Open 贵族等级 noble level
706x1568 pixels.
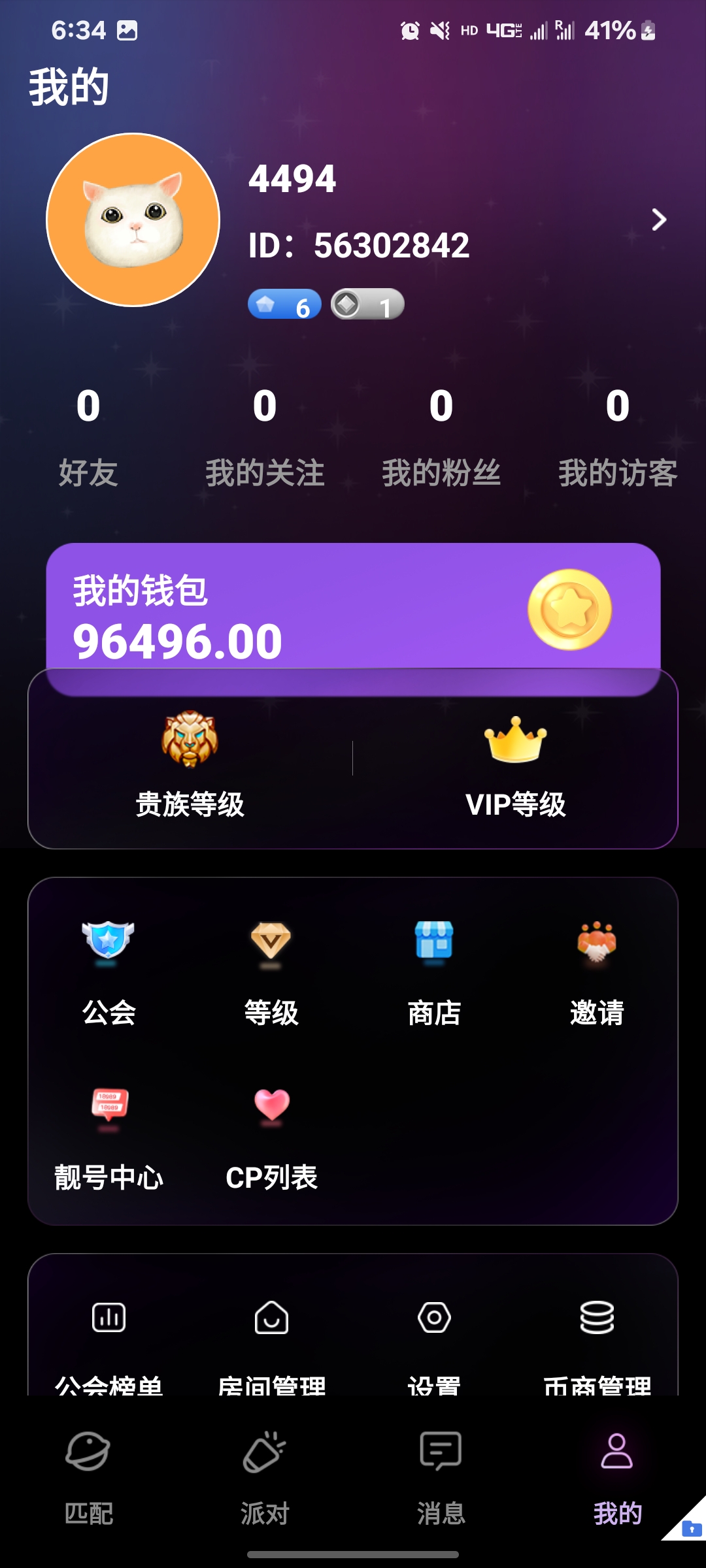[x=190, y=764]
